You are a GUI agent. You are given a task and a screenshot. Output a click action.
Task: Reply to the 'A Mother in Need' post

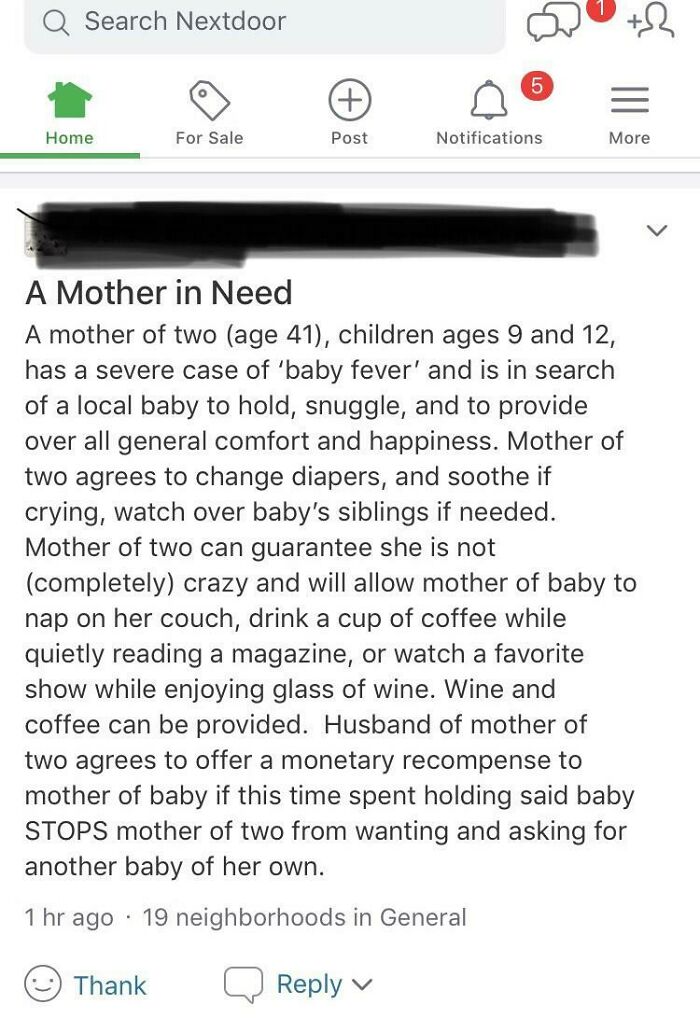pyautogui.click(x=298, y=985)
